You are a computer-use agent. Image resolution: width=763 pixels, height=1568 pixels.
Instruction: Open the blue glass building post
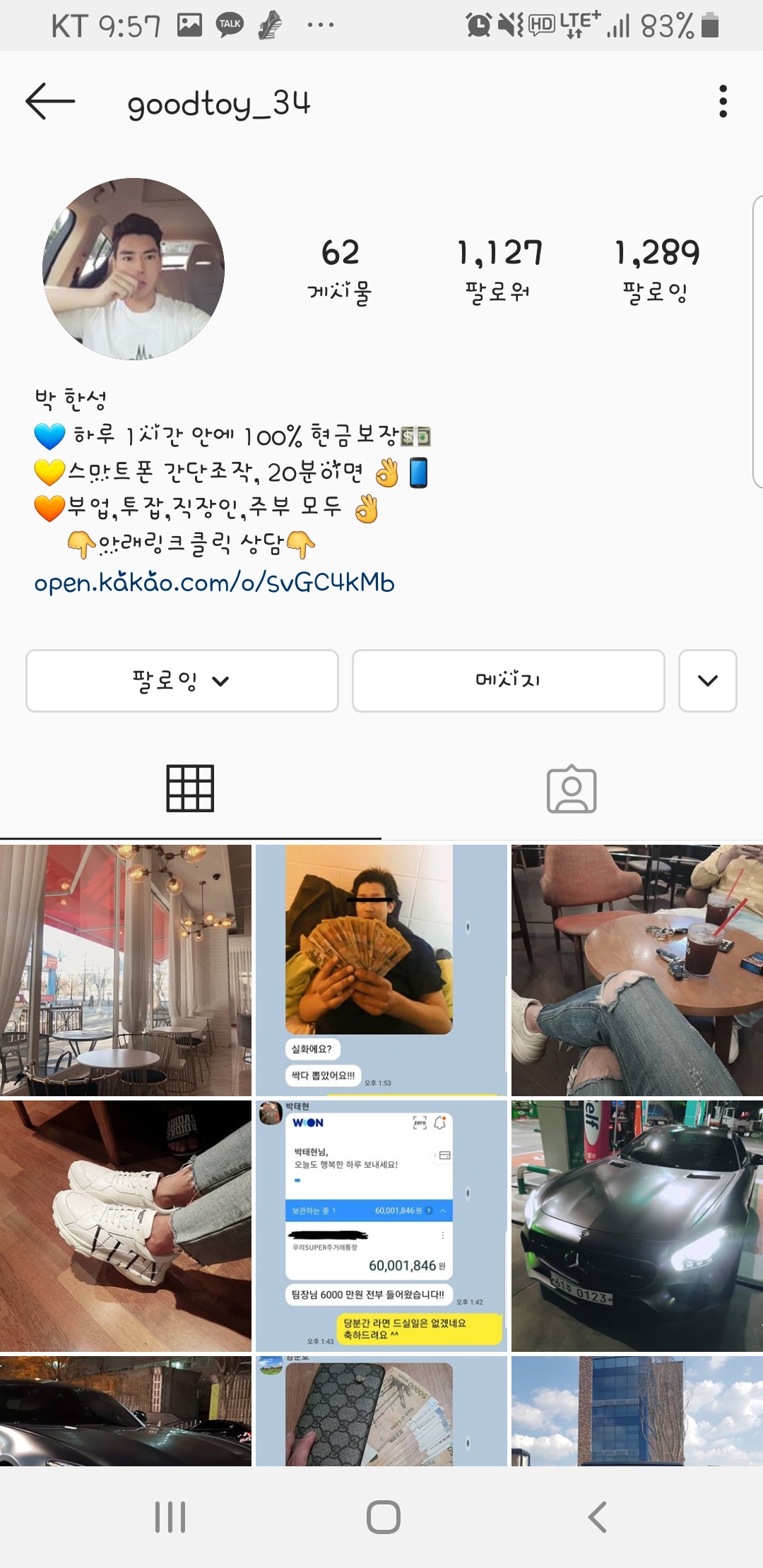637,1410
